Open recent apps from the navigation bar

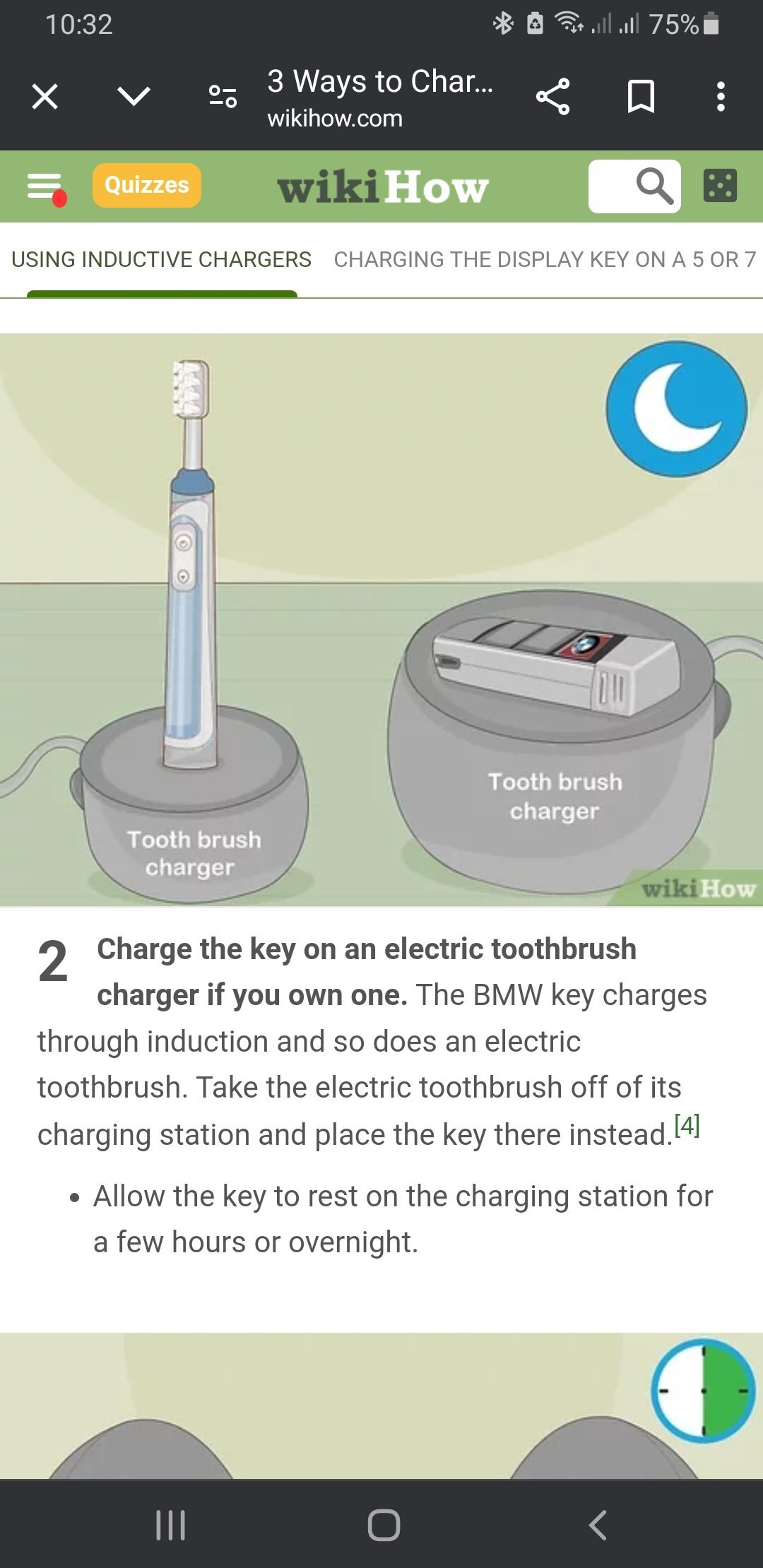point(170,1525)
